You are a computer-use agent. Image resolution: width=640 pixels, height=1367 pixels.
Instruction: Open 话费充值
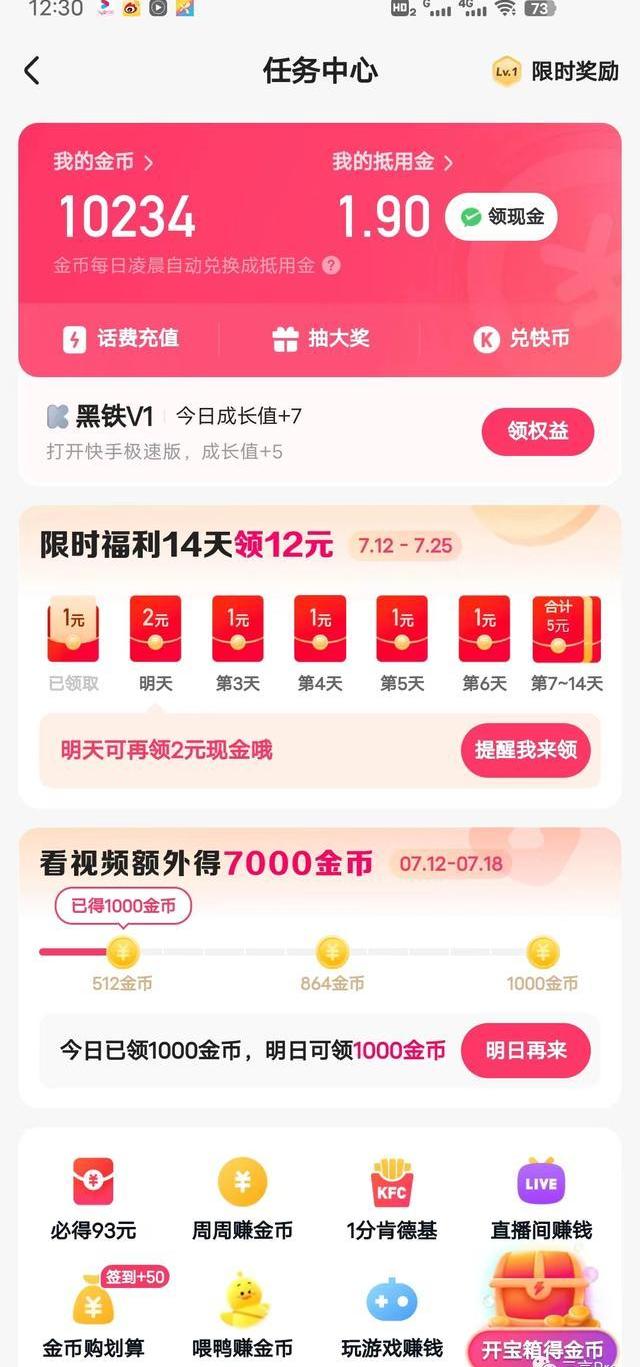pyautogui.click(x=120, y=339)
